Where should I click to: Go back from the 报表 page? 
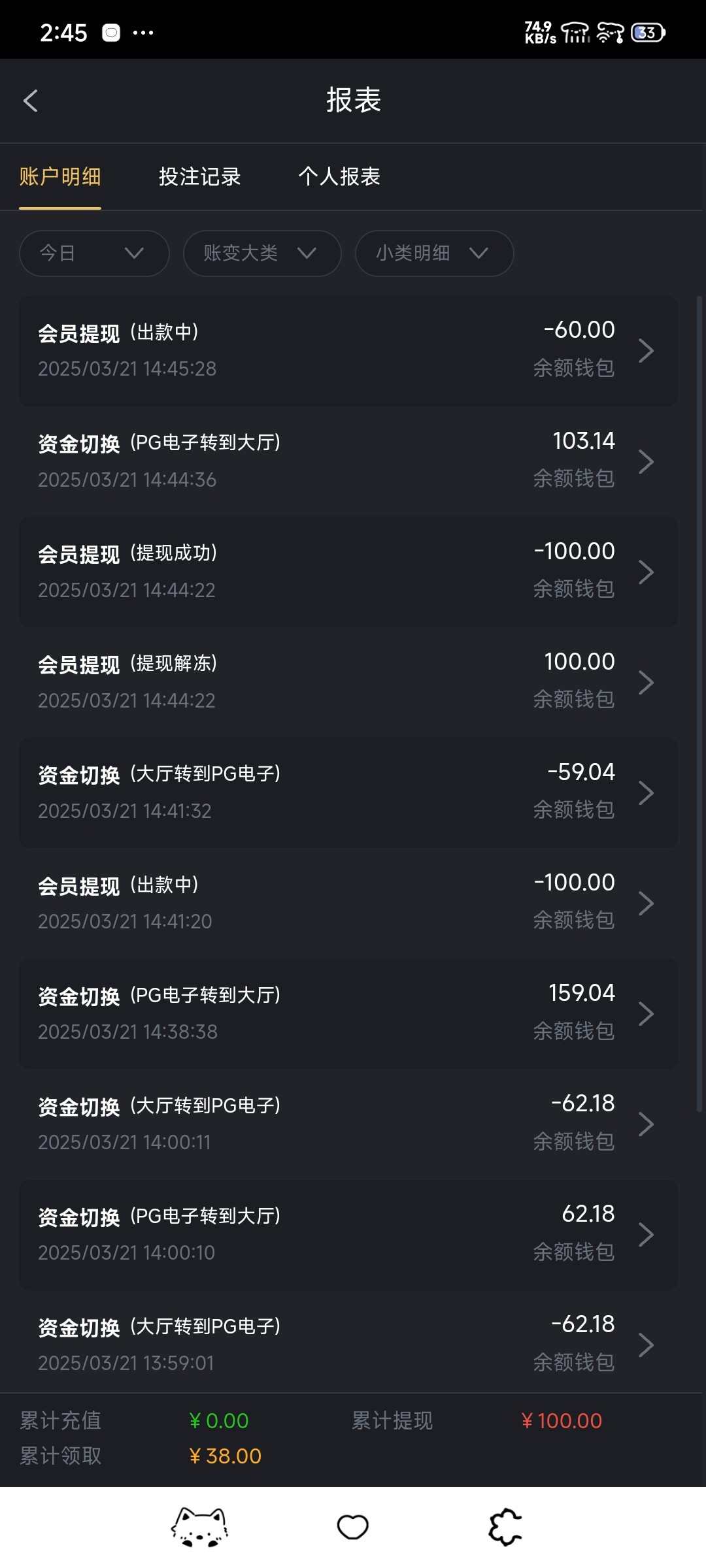coord(30,101)
